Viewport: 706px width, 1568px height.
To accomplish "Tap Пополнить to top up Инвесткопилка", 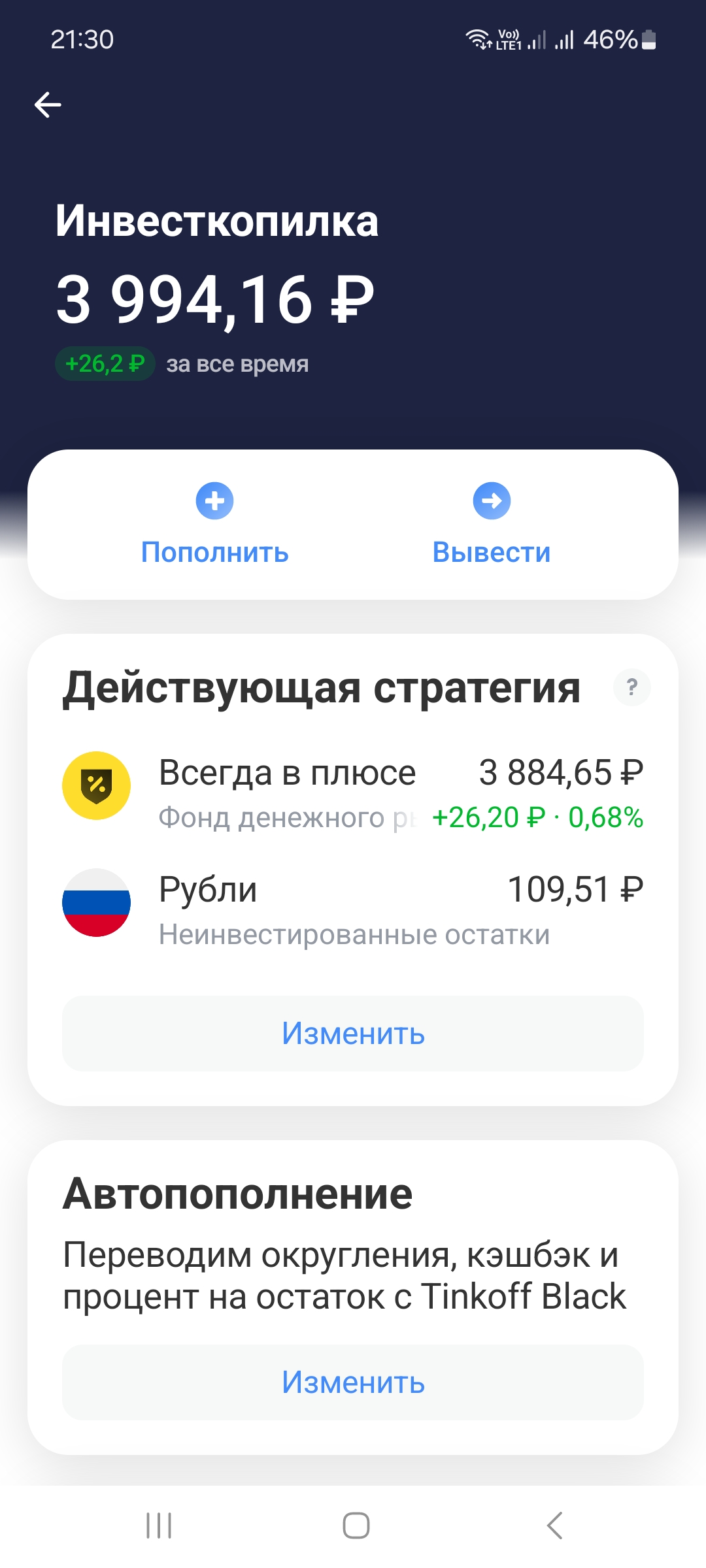I will tap(214, 523).
